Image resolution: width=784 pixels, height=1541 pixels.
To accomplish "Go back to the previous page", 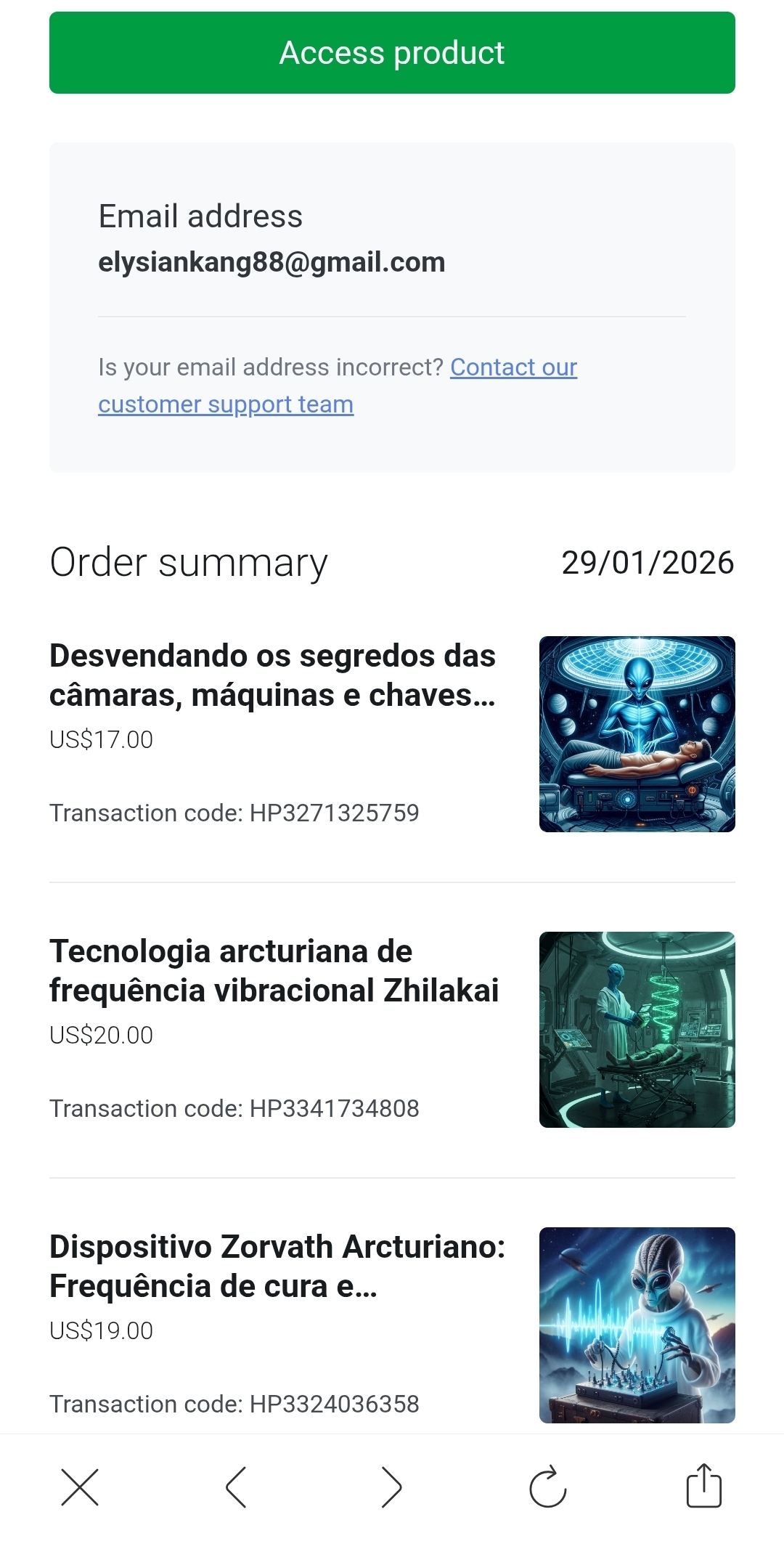I will 236,1487.
